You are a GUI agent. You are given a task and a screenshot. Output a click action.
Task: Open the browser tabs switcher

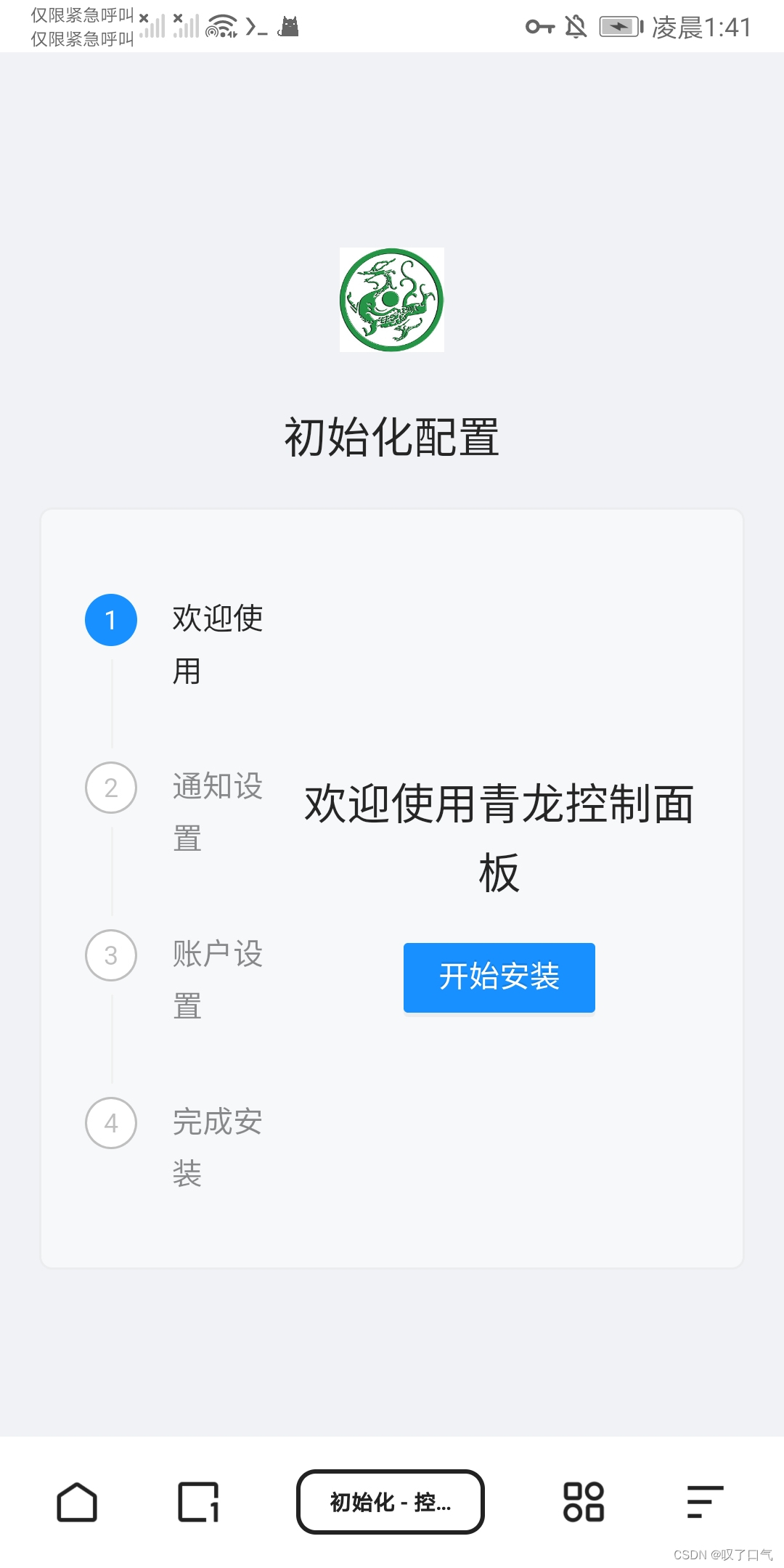(198, 1502)
